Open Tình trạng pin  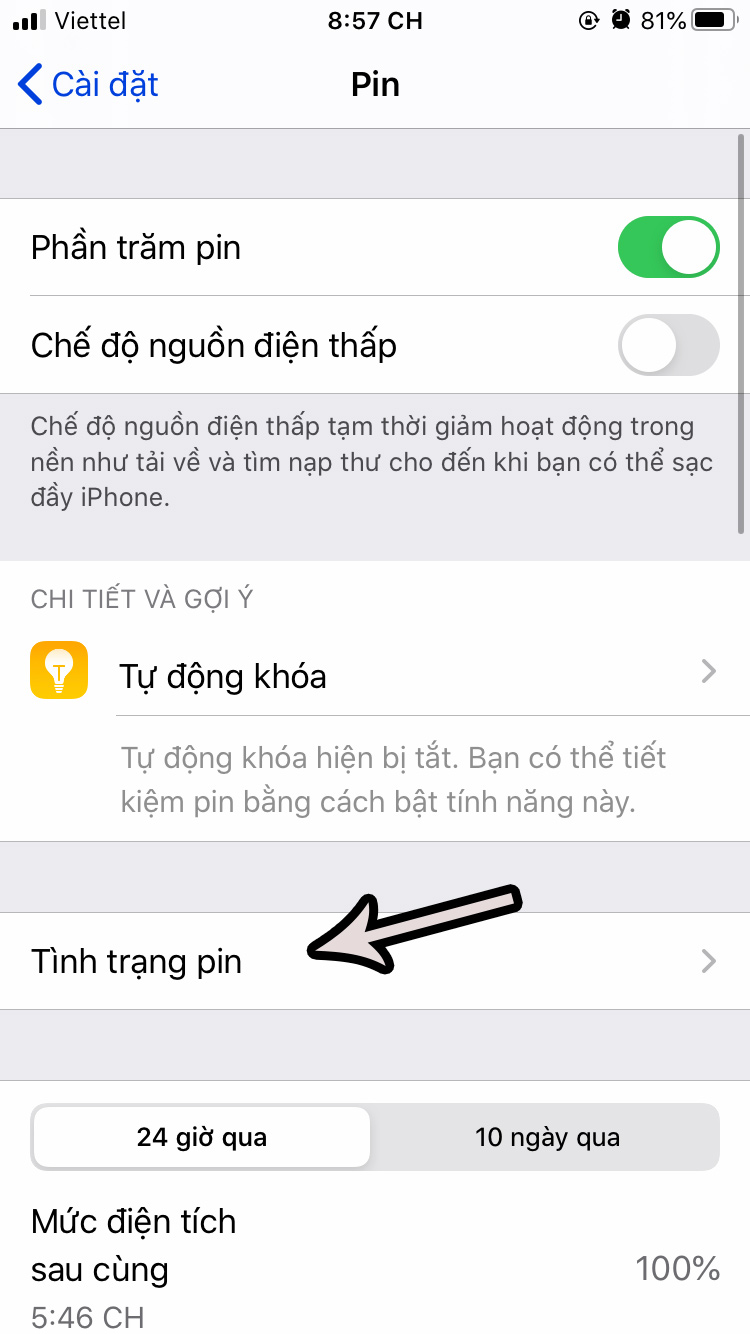point(375,962)
